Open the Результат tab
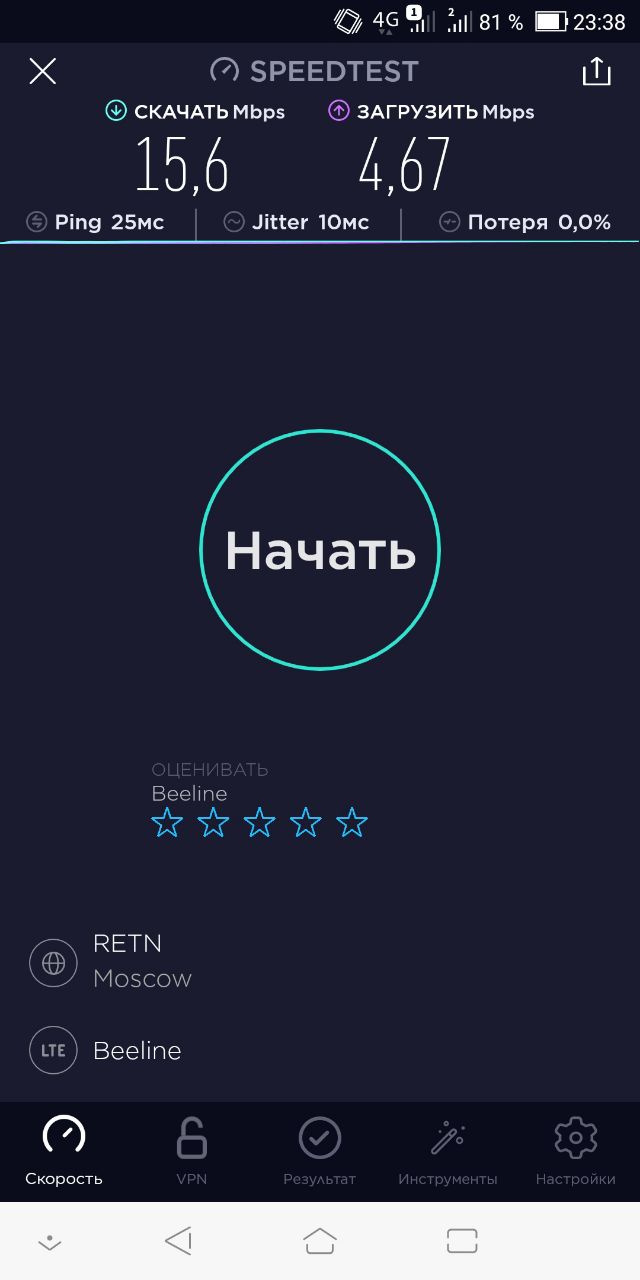This screenshot has height=1280, width=640. coord(320,1151)
